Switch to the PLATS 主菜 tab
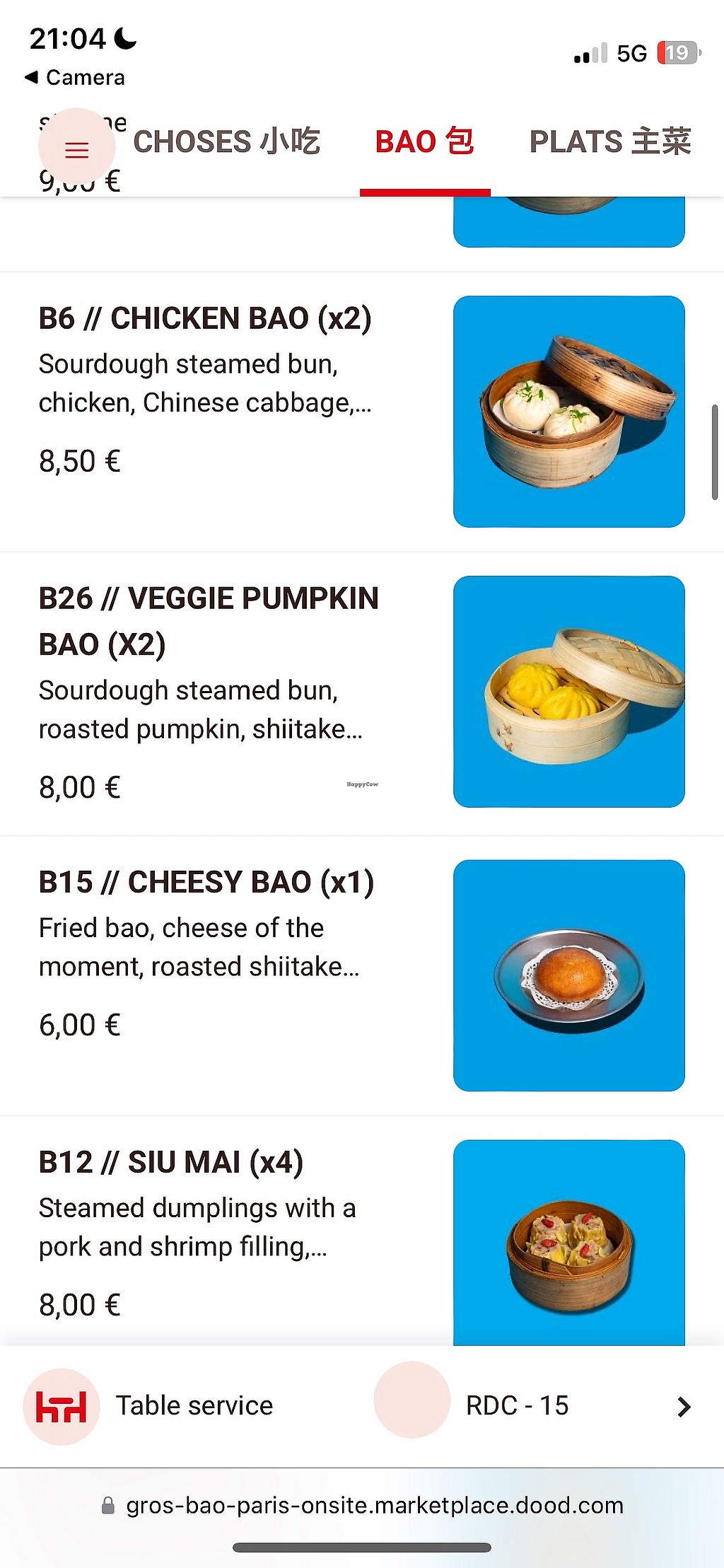 [609, 142]
